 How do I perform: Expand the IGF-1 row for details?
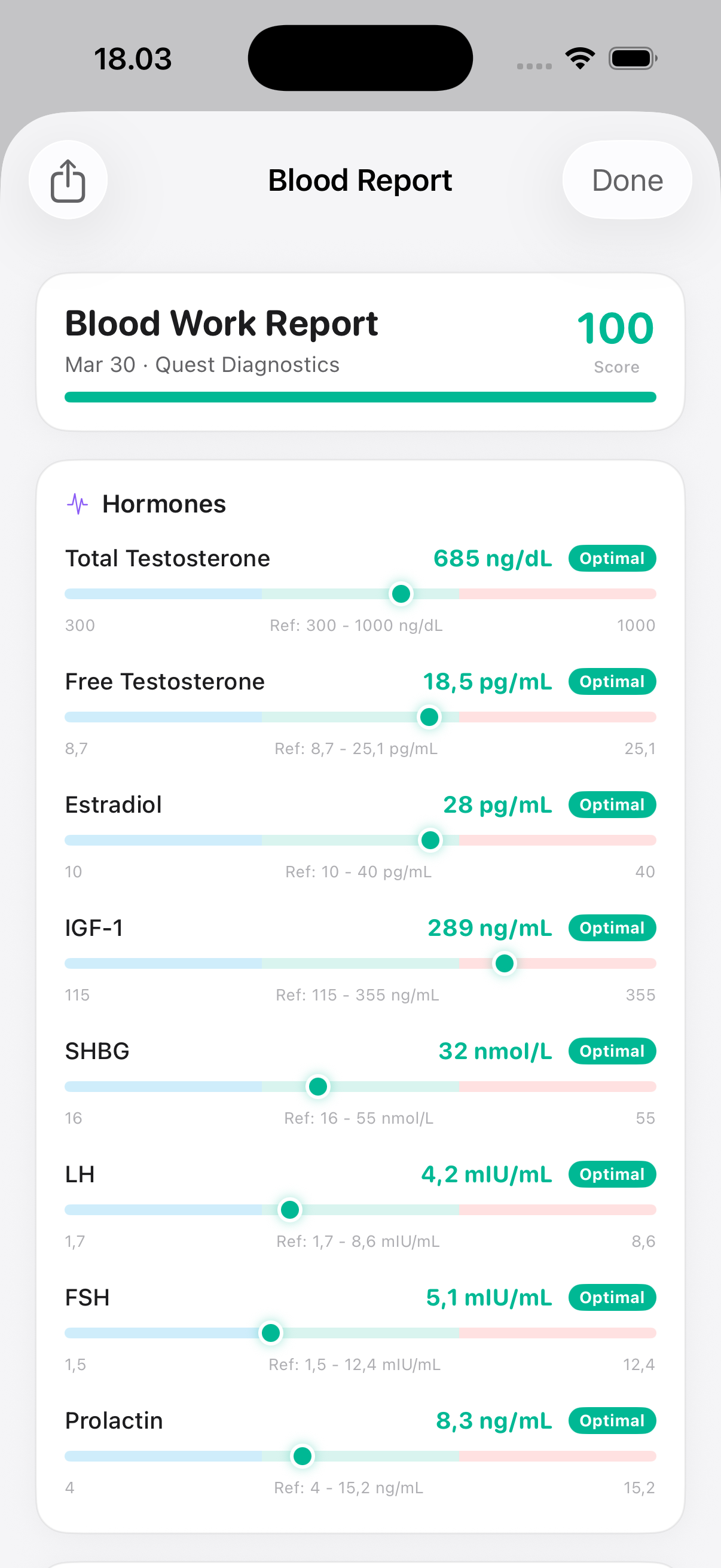tap(94, 928)
